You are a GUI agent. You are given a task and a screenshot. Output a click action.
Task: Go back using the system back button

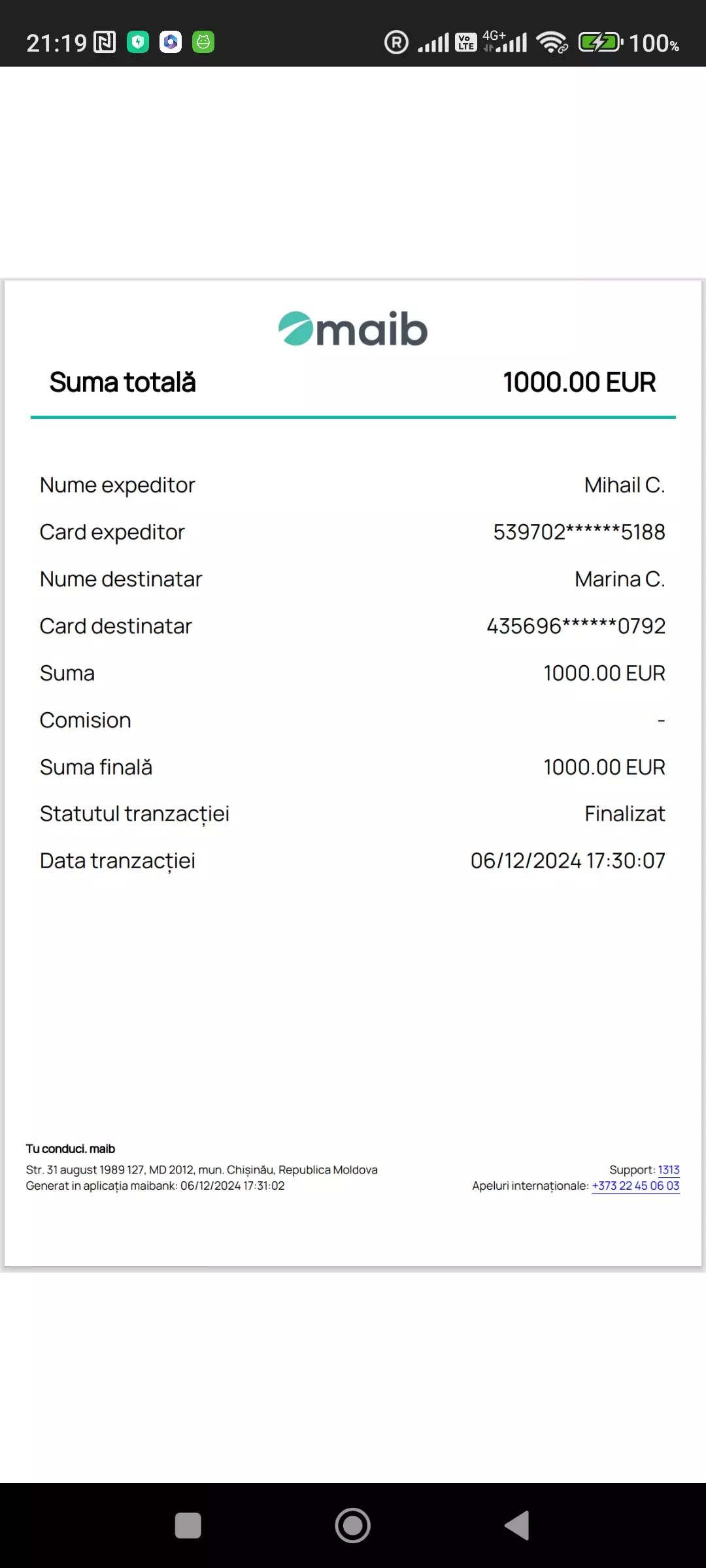516,1526
